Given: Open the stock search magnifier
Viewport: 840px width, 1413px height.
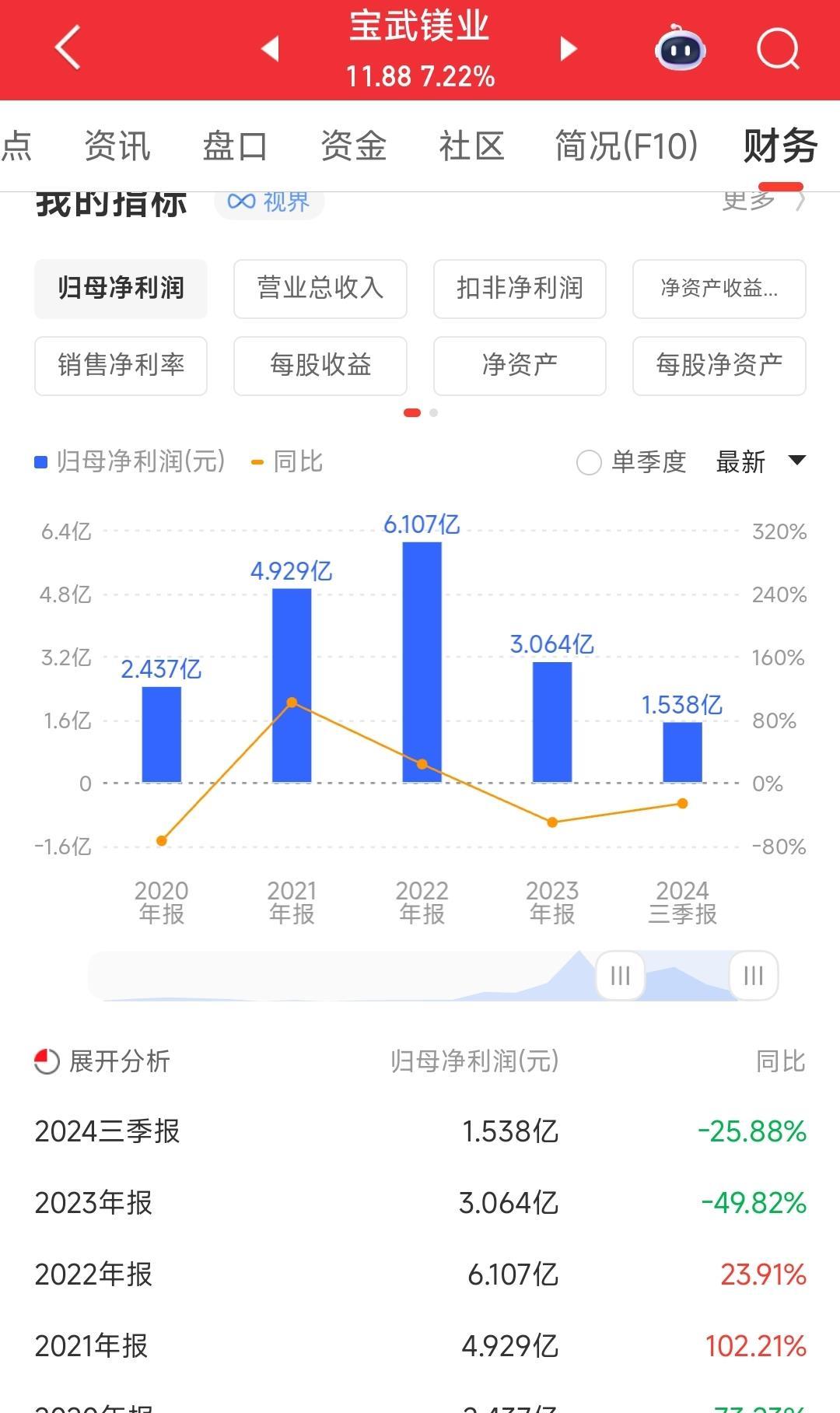Looking at the screenshot, I should 778,50.
